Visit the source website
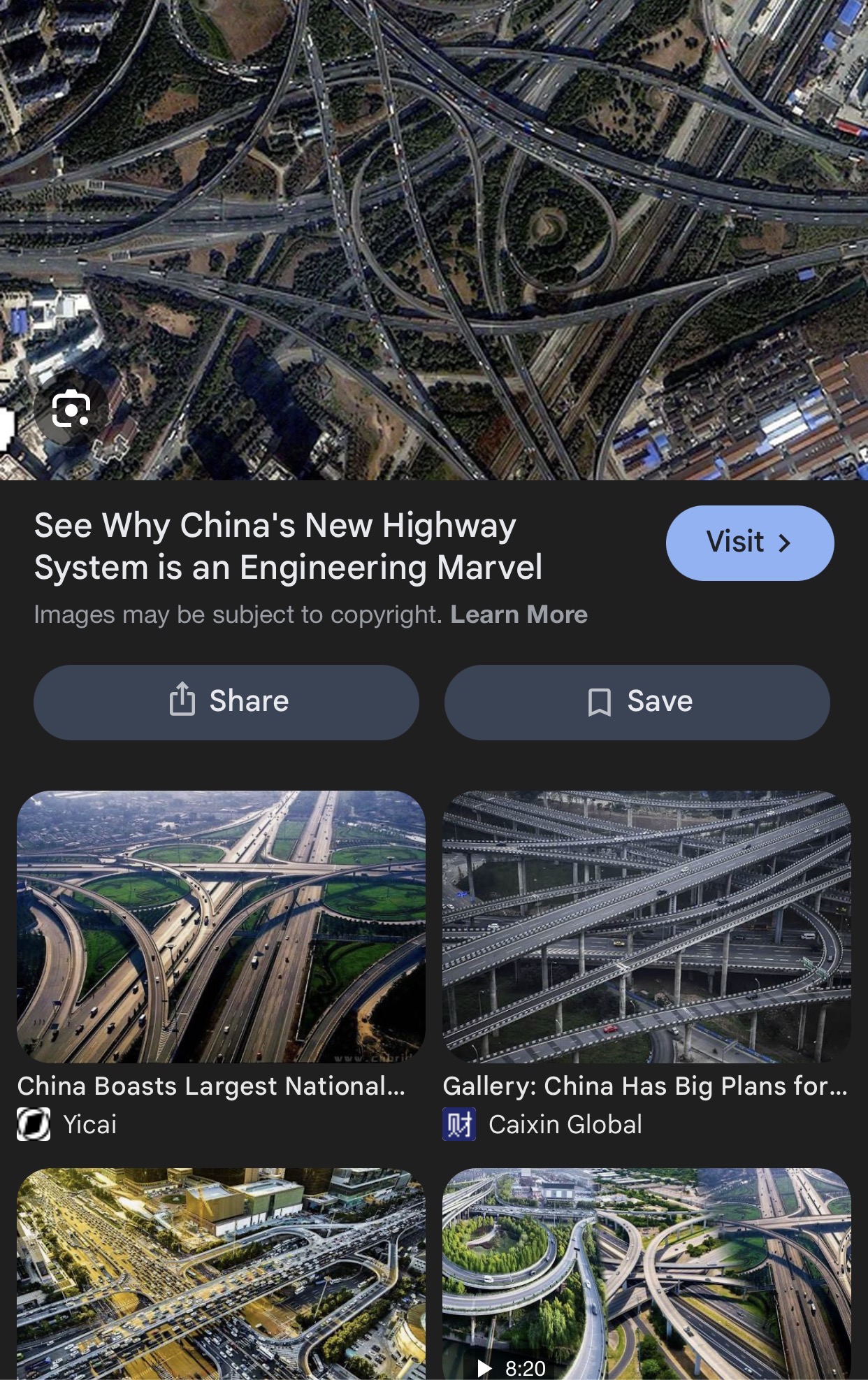Image resolution: width=868 pixels, height=1380 pixels. [749, 542]
